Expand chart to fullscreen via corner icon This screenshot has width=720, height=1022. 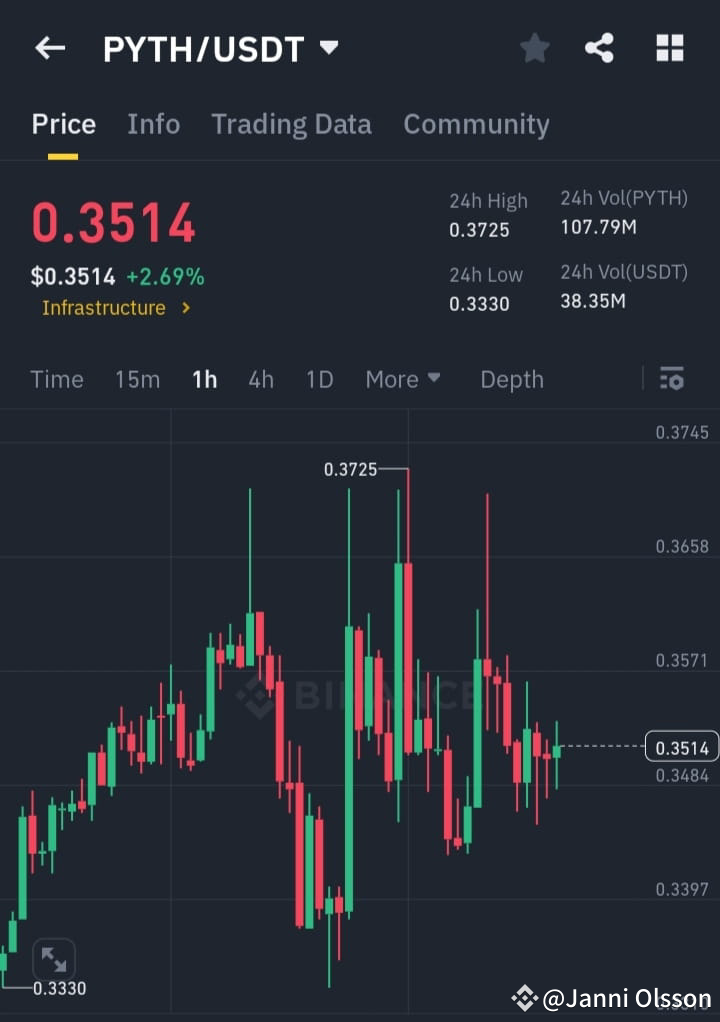53,960
